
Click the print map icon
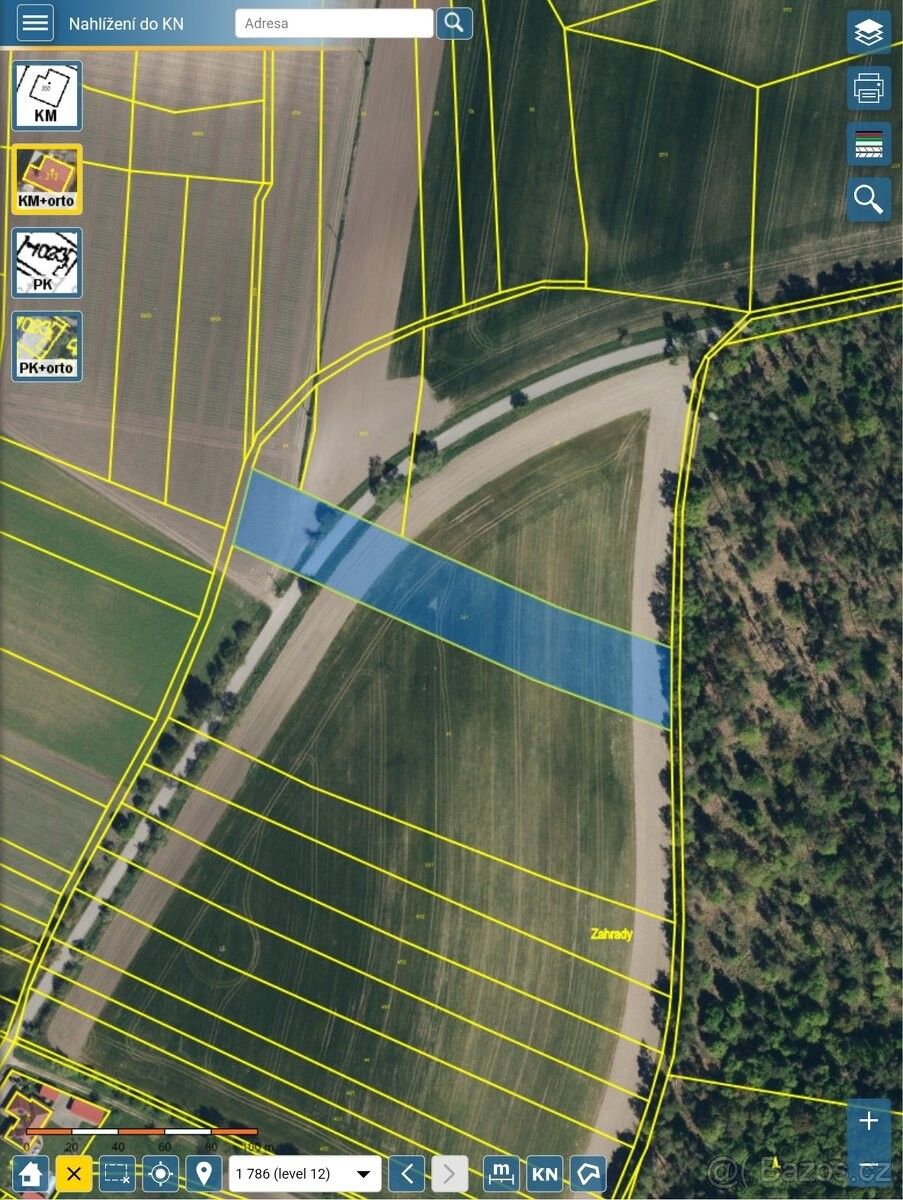[868, 87]
